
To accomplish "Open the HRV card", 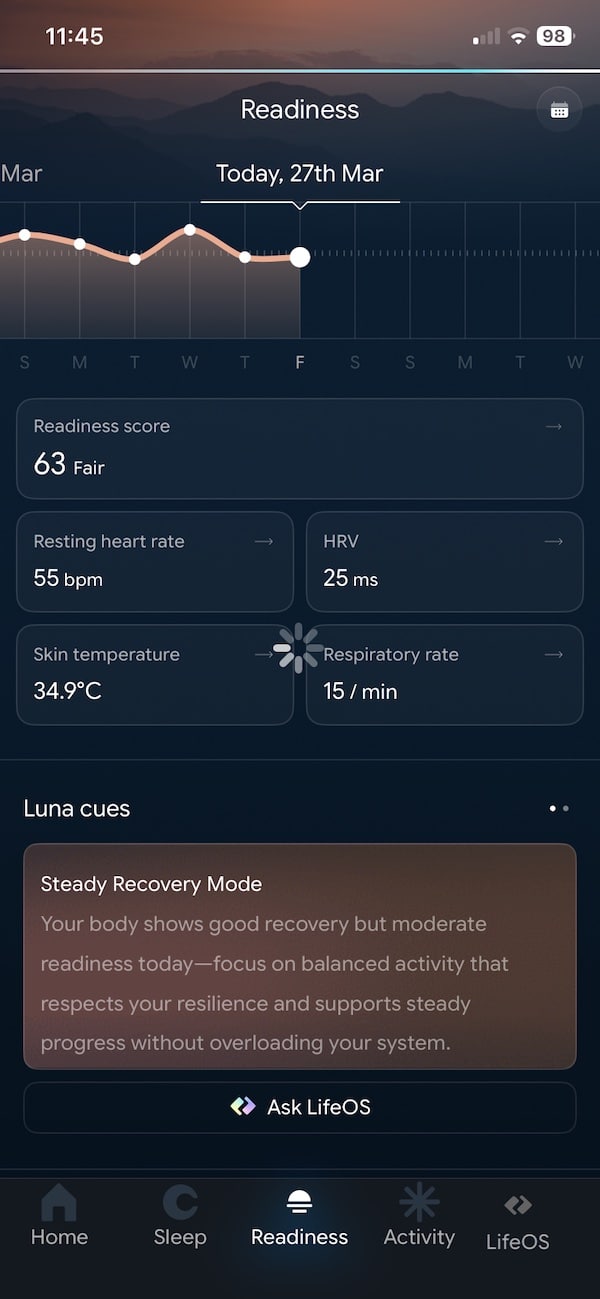I will click(444, 561).
